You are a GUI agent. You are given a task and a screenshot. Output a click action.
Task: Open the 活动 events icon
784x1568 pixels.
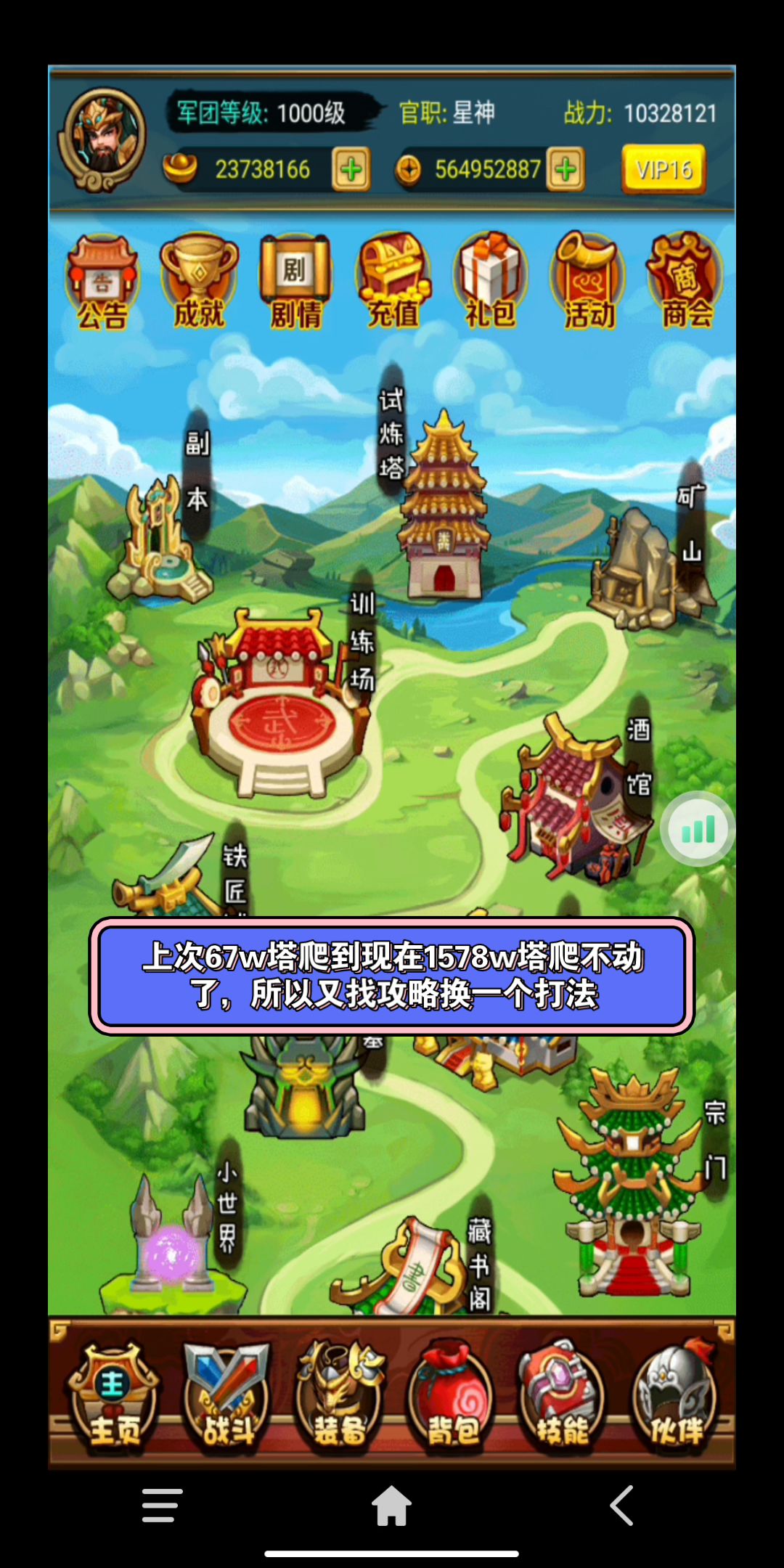click(588, 282)
